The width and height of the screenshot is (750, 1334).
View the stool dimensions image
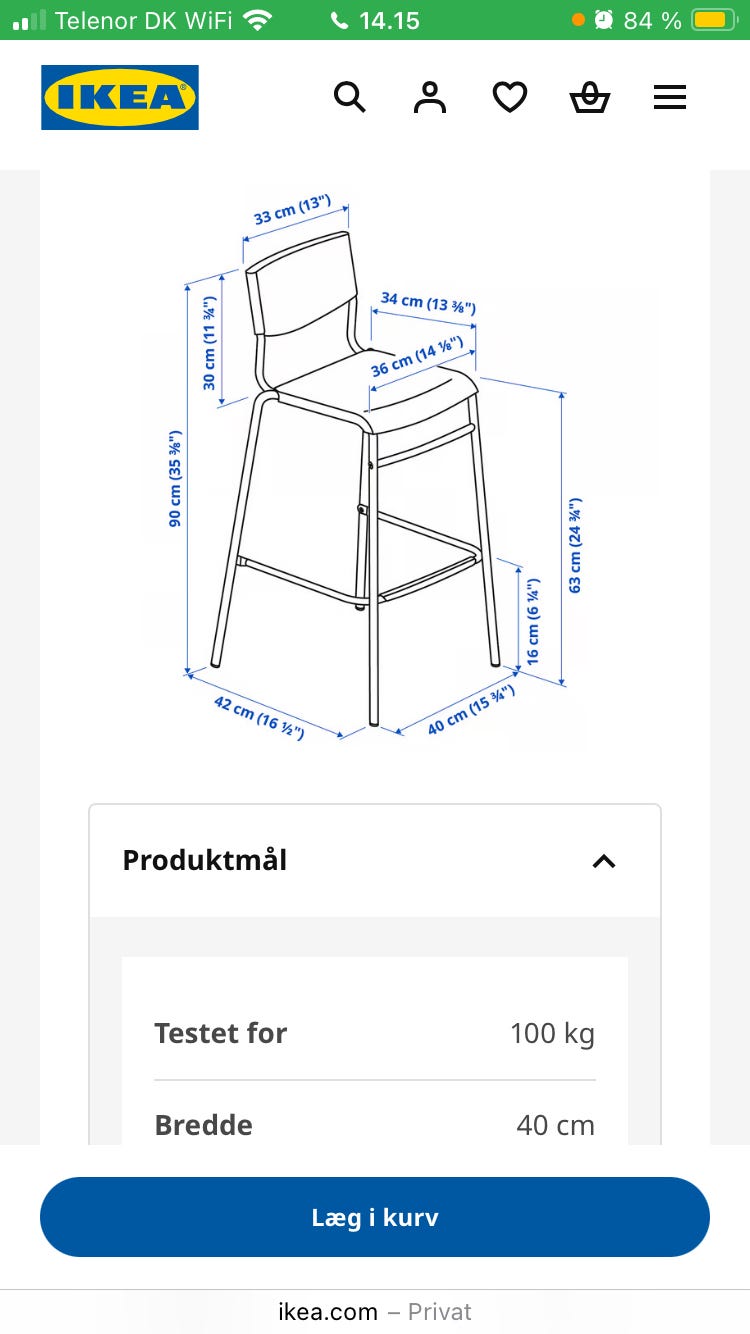[x=375, y=465]
